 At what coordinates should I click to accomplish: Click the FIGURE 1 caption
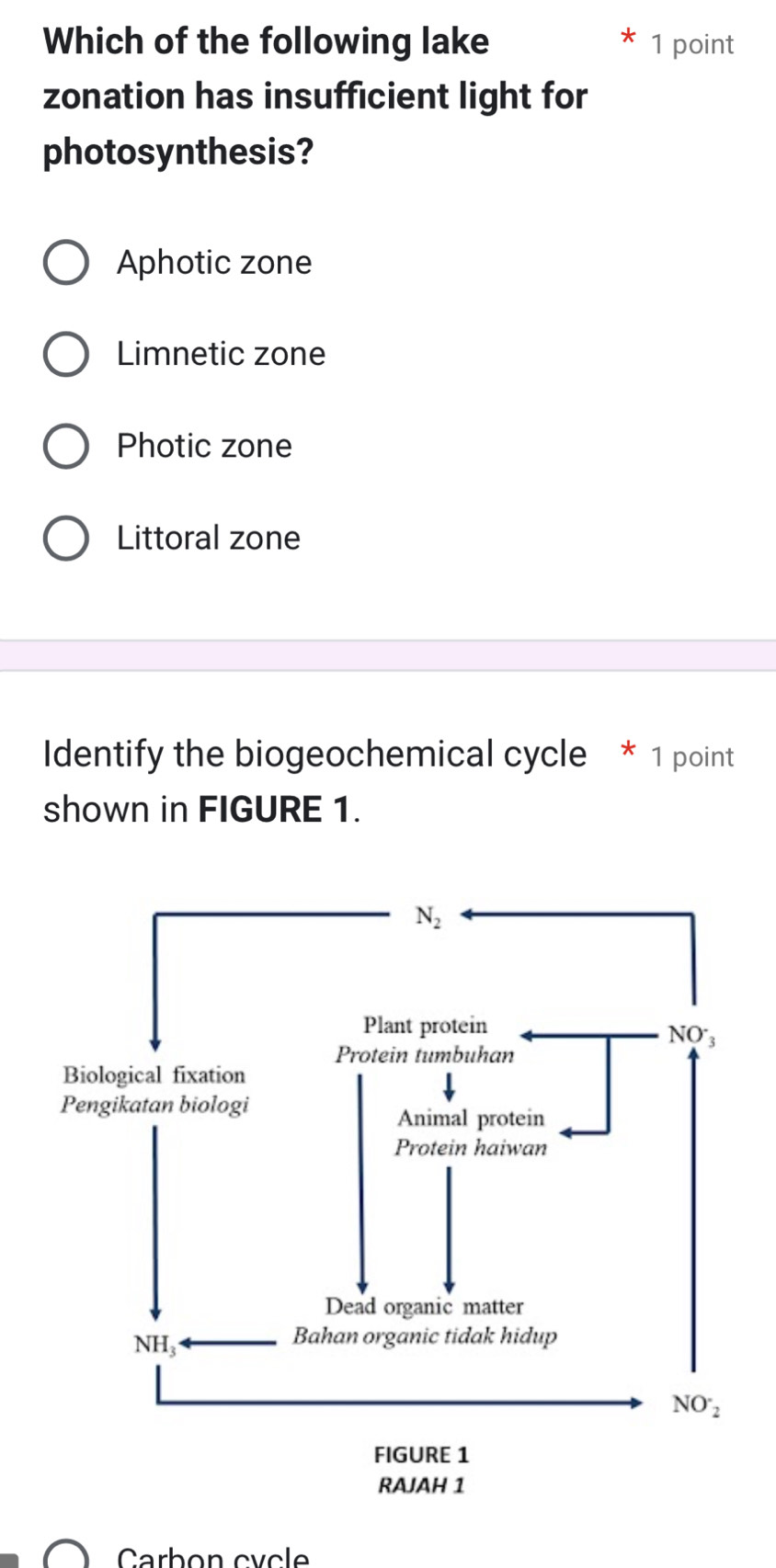pos(421,1455)
